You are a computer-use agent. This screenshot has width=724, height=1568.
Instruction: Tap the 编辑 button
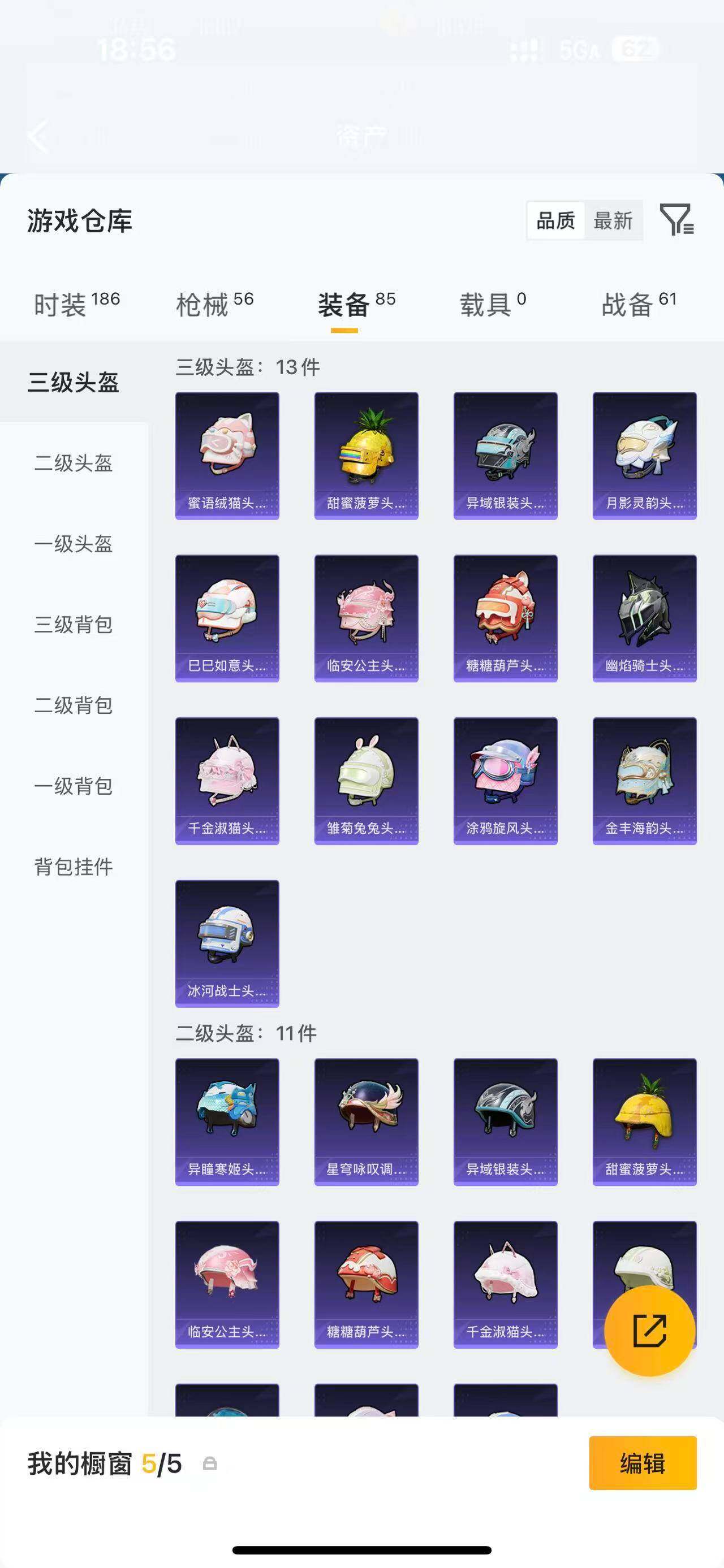(643, 1463)
